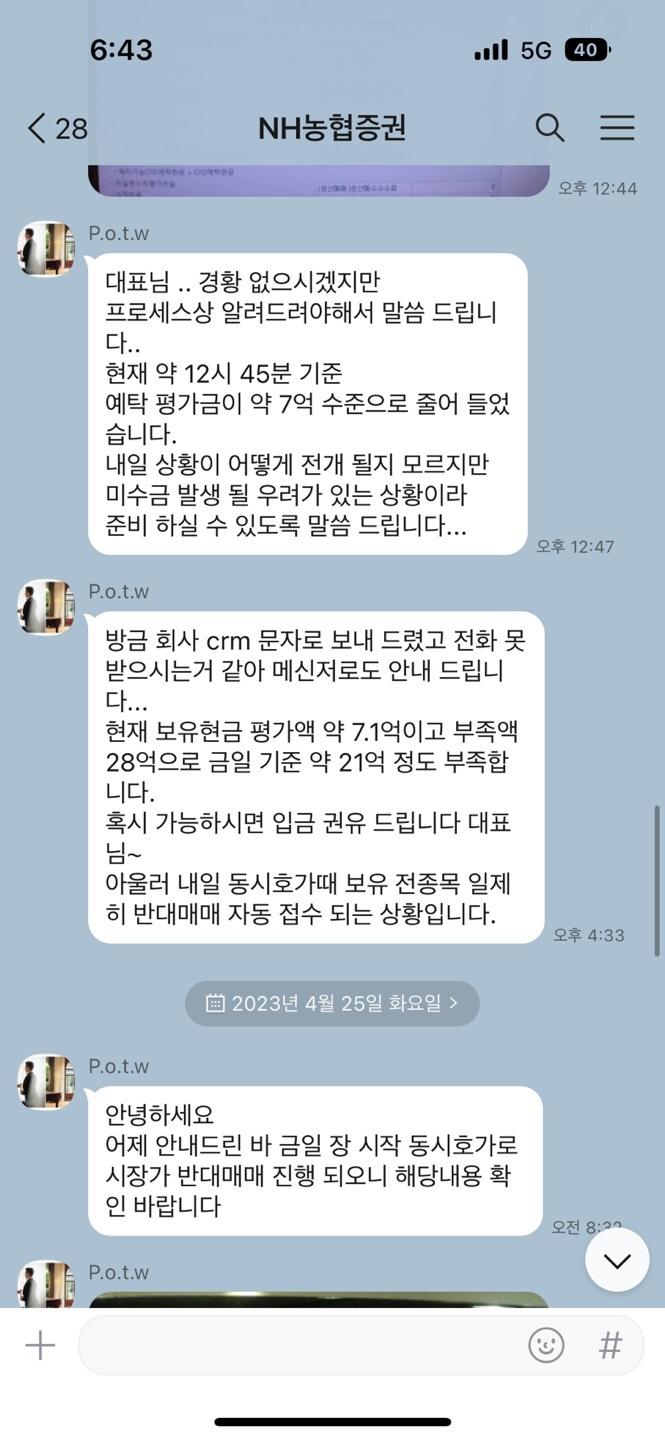View P.o.t.w's profile photo at 12:47 message
Image resolution: width=665 pixels, height=1440 pixels.
click(46, 249)
